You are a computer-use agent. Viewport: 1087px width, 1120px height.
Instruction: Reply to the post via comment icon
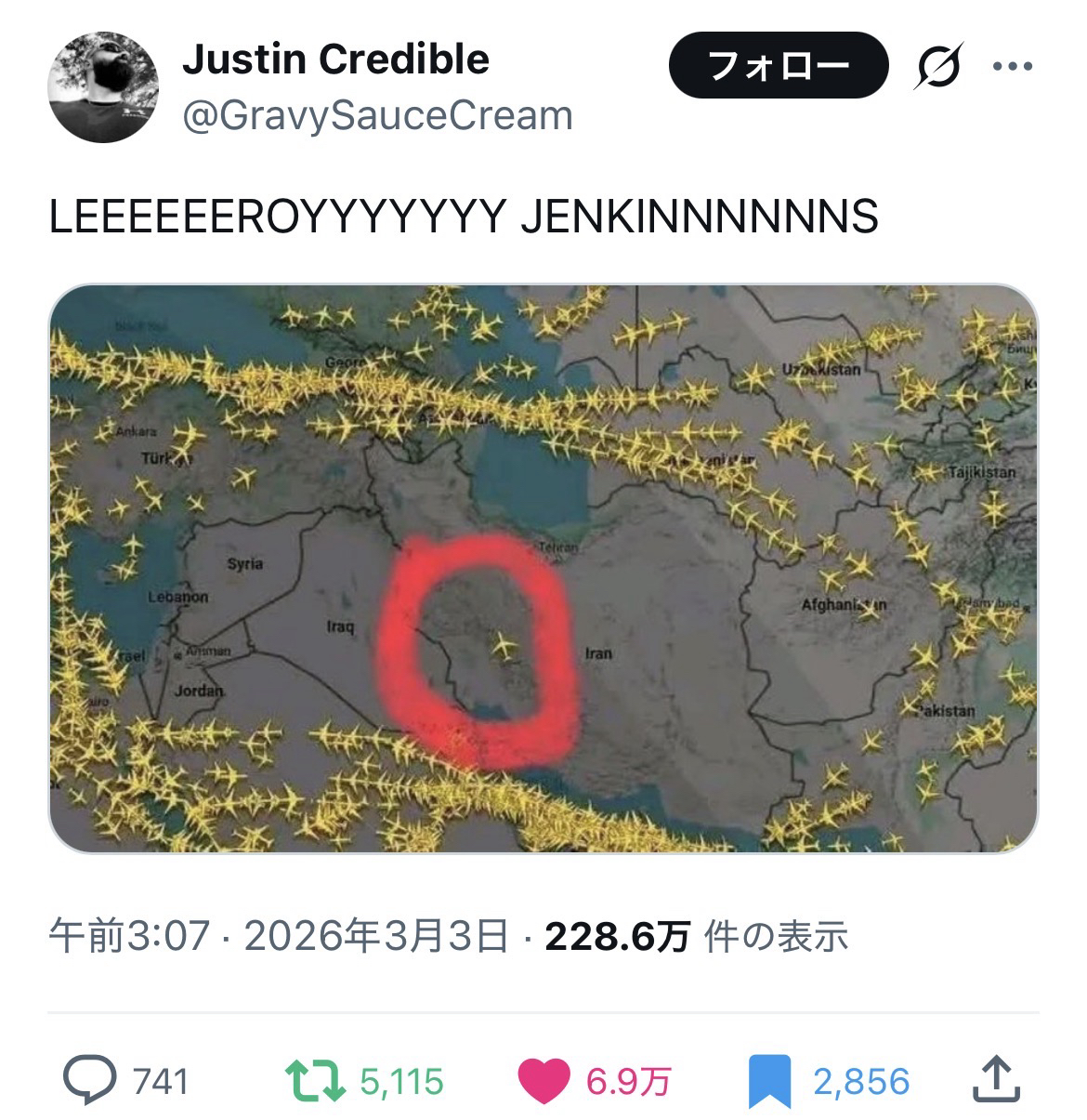90,1080
